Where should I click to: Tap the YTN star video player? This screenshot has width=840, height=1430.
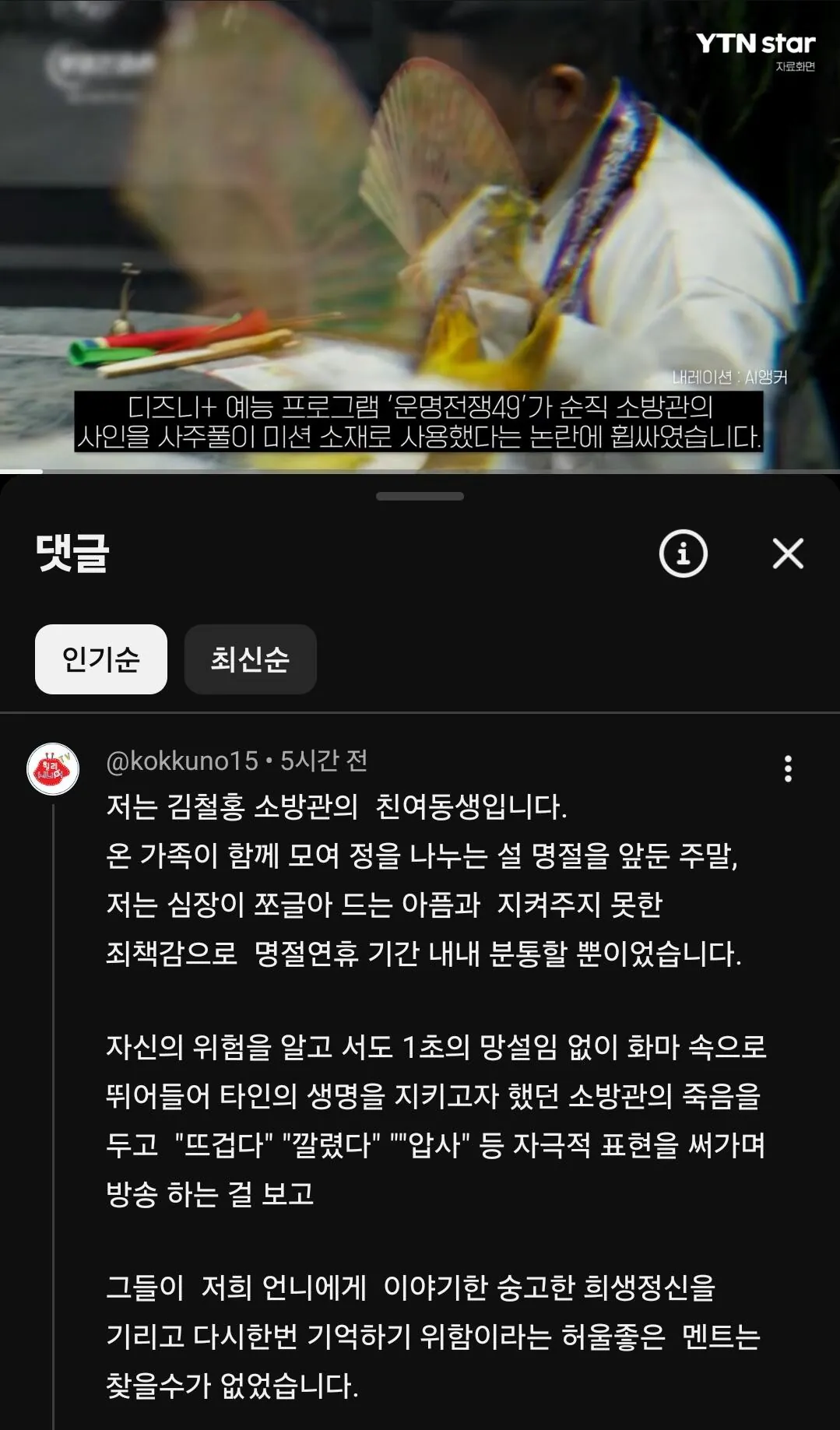(420, 234)
